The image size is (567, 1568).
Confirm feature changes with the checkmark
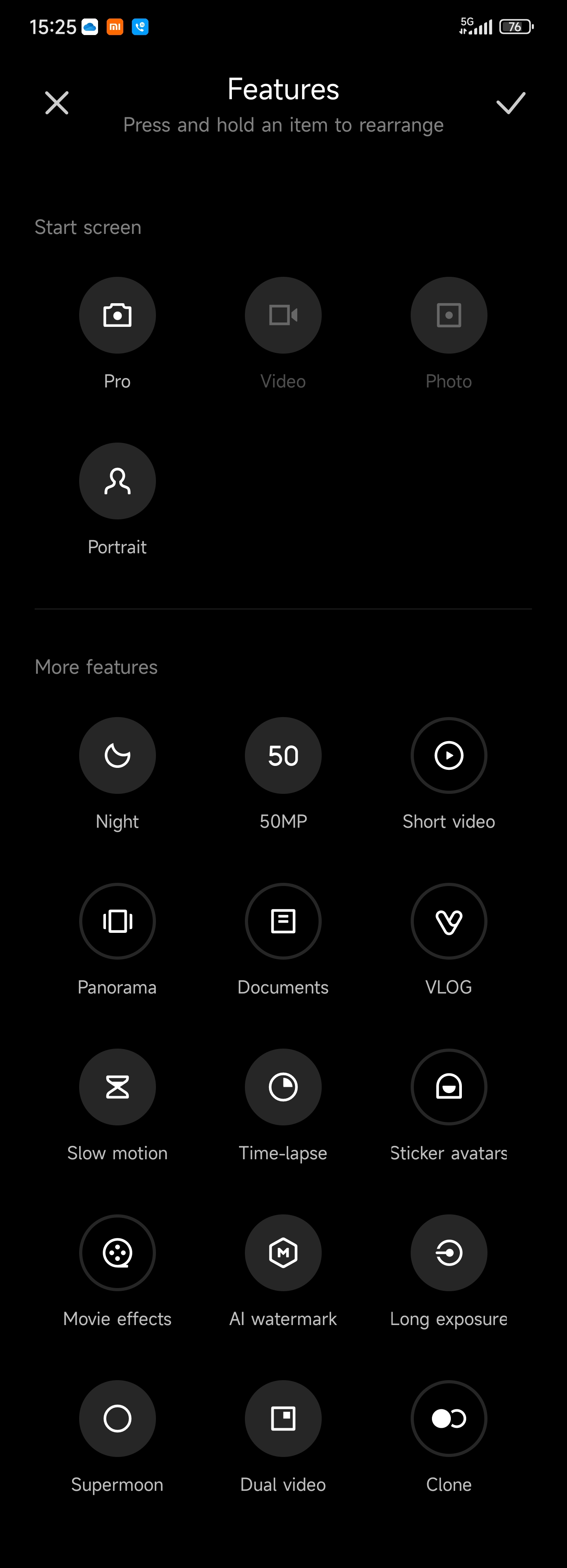click(510, 103)
